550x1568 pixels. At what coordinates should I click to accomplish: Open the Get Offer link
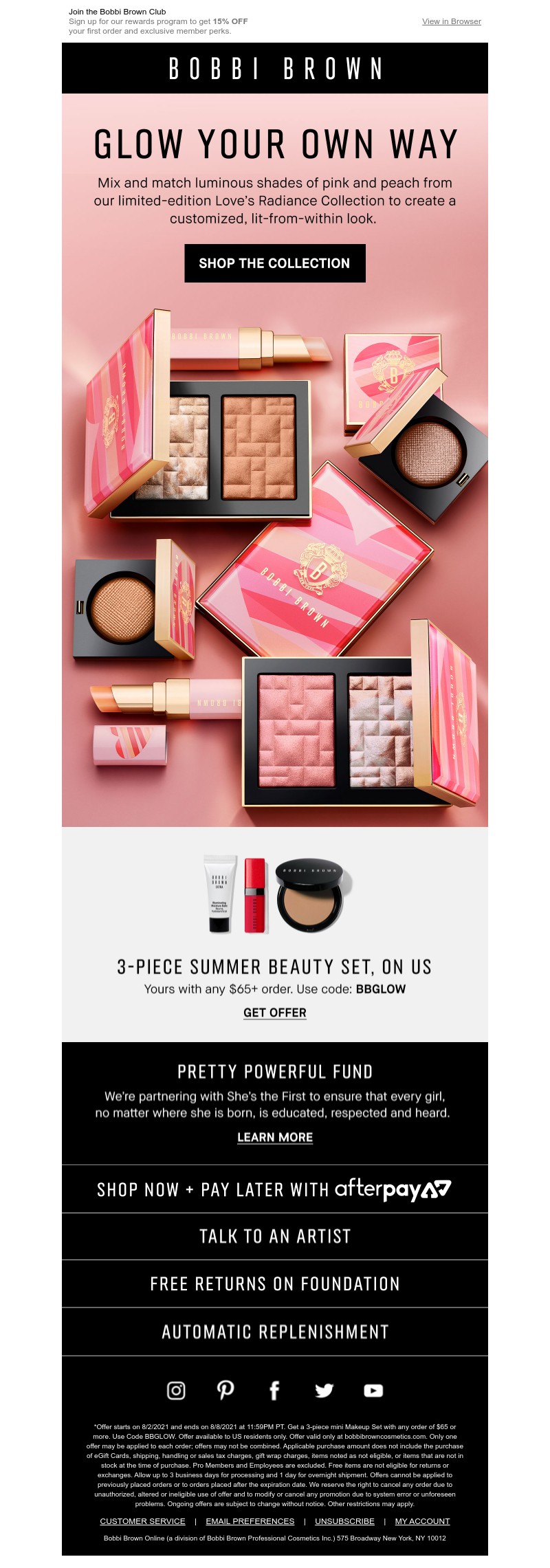(x=274, y=1013)
